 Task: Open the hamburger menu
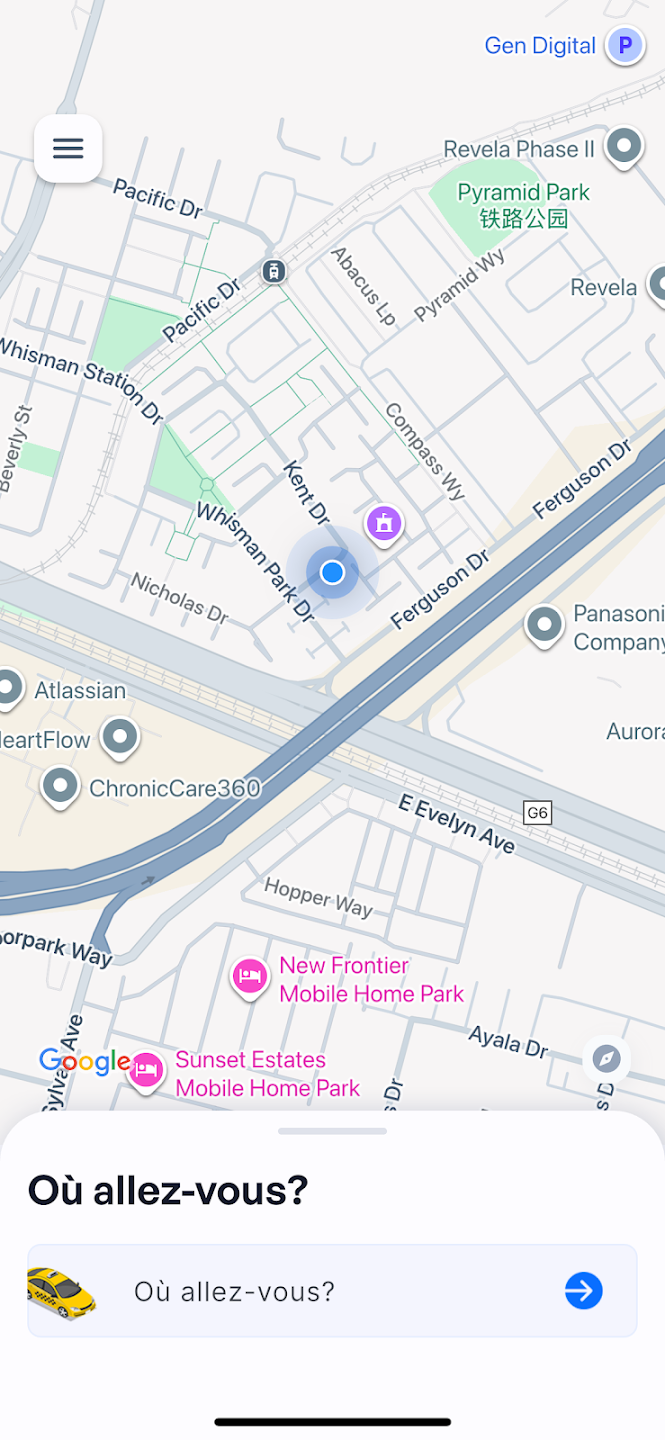click(68, 149)
